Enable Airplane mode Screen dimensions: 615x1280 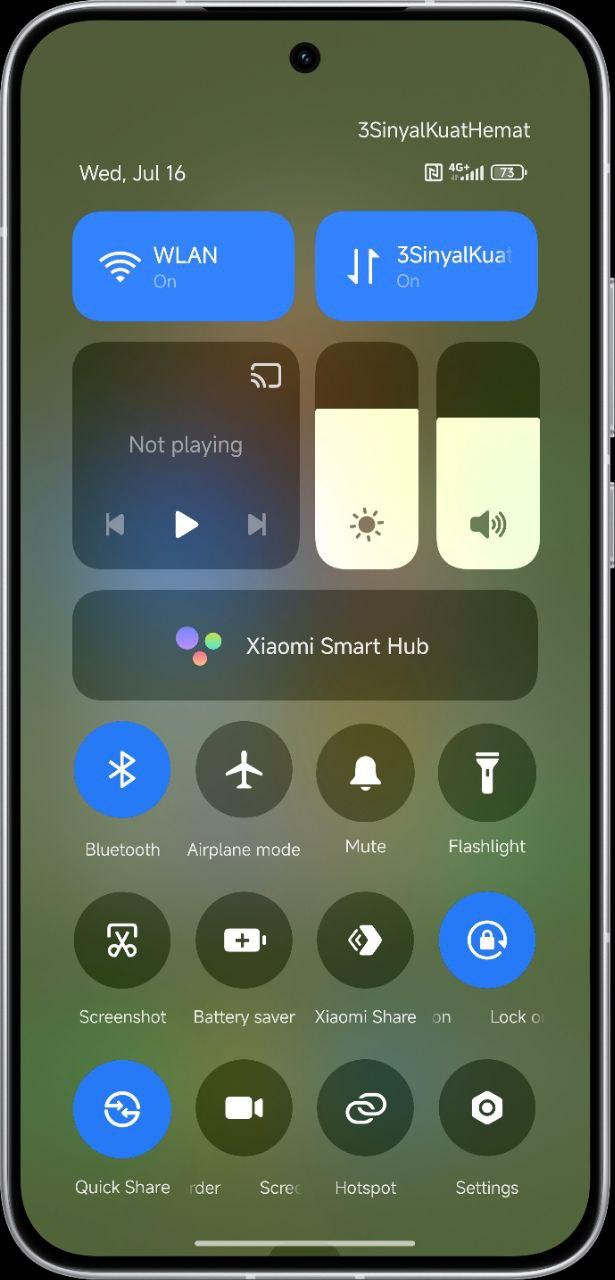244,770
